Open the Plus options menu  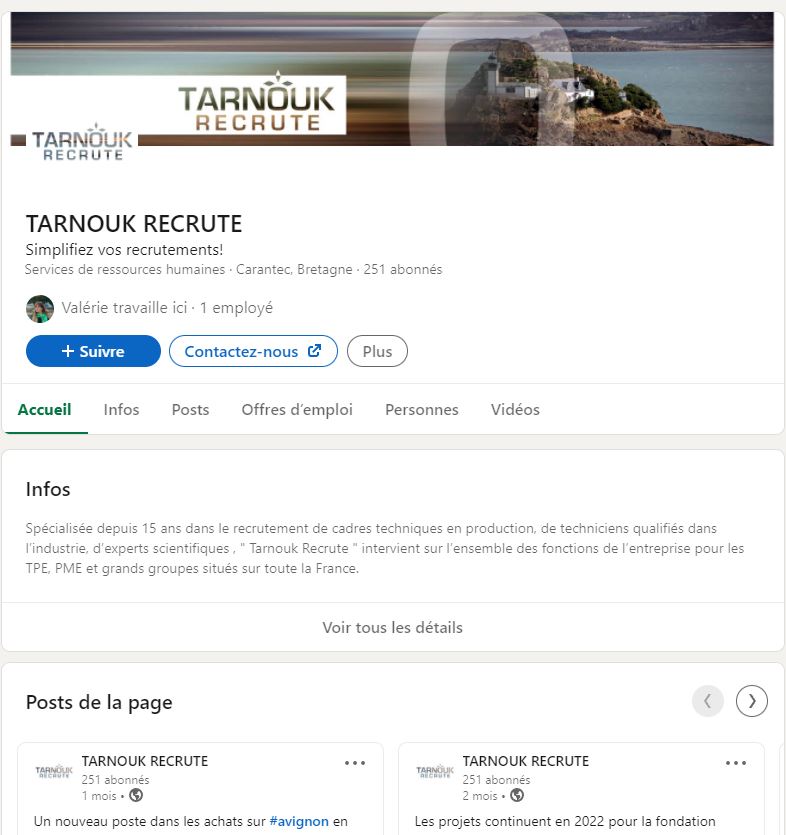click(x=377, y=351)
